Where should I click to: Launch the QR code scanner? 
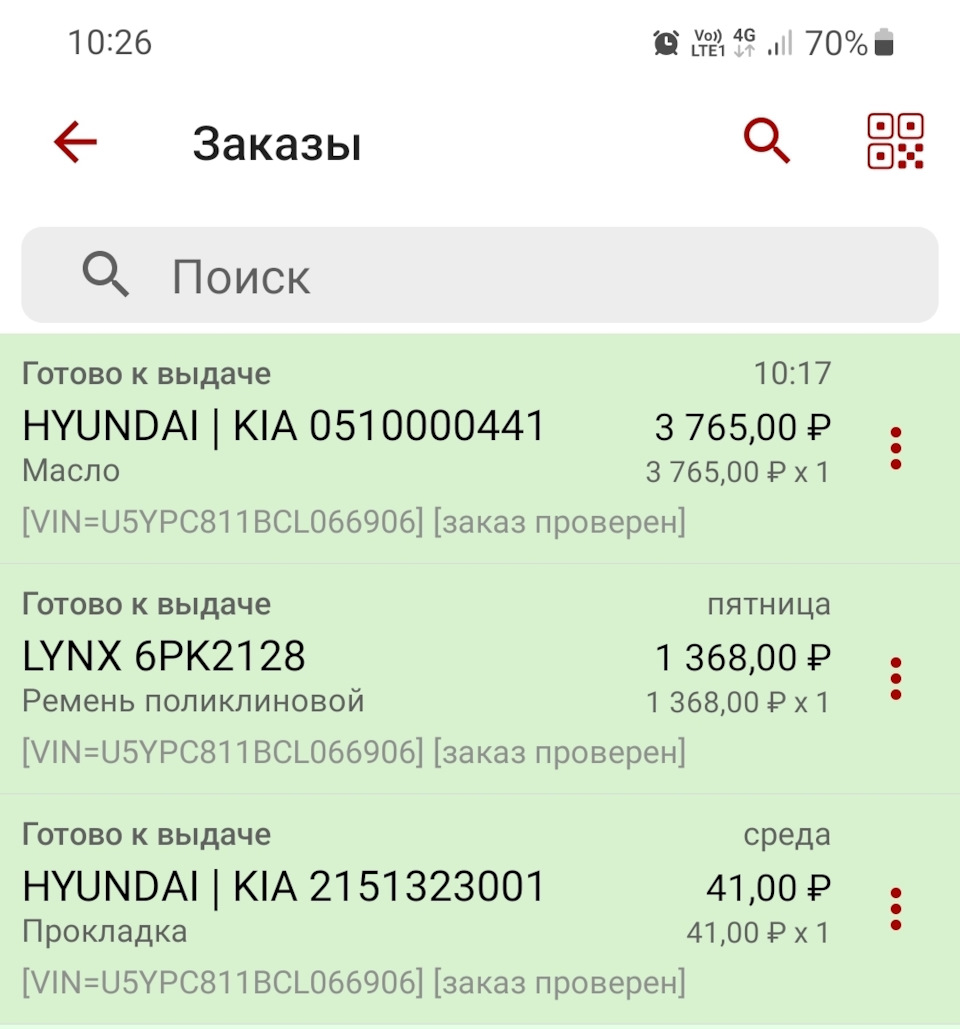895,141
